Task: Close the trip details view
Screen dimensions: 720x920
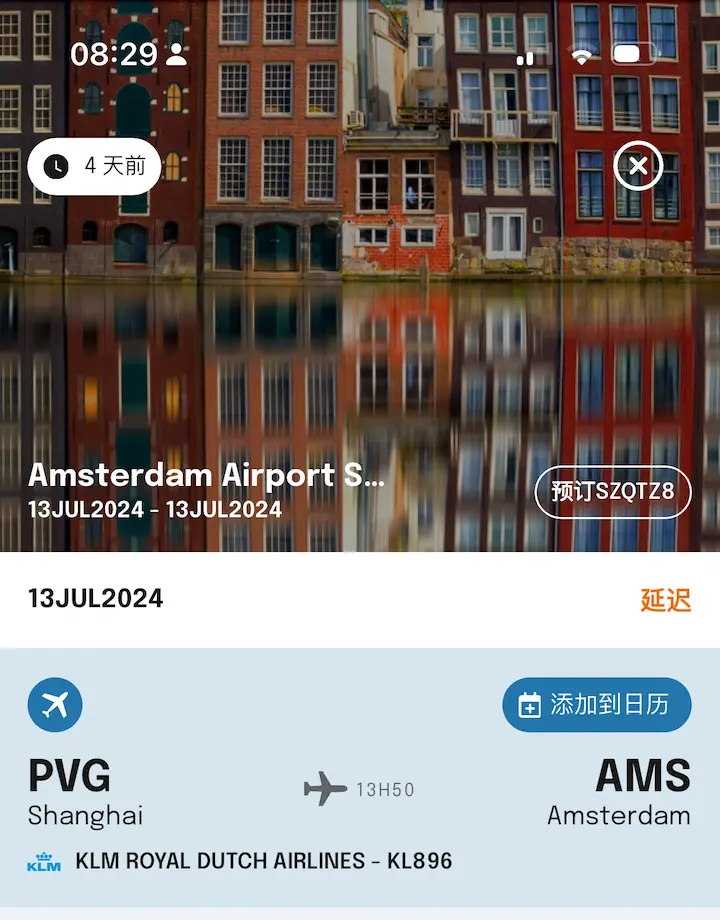Action: [x=638, y=166]
